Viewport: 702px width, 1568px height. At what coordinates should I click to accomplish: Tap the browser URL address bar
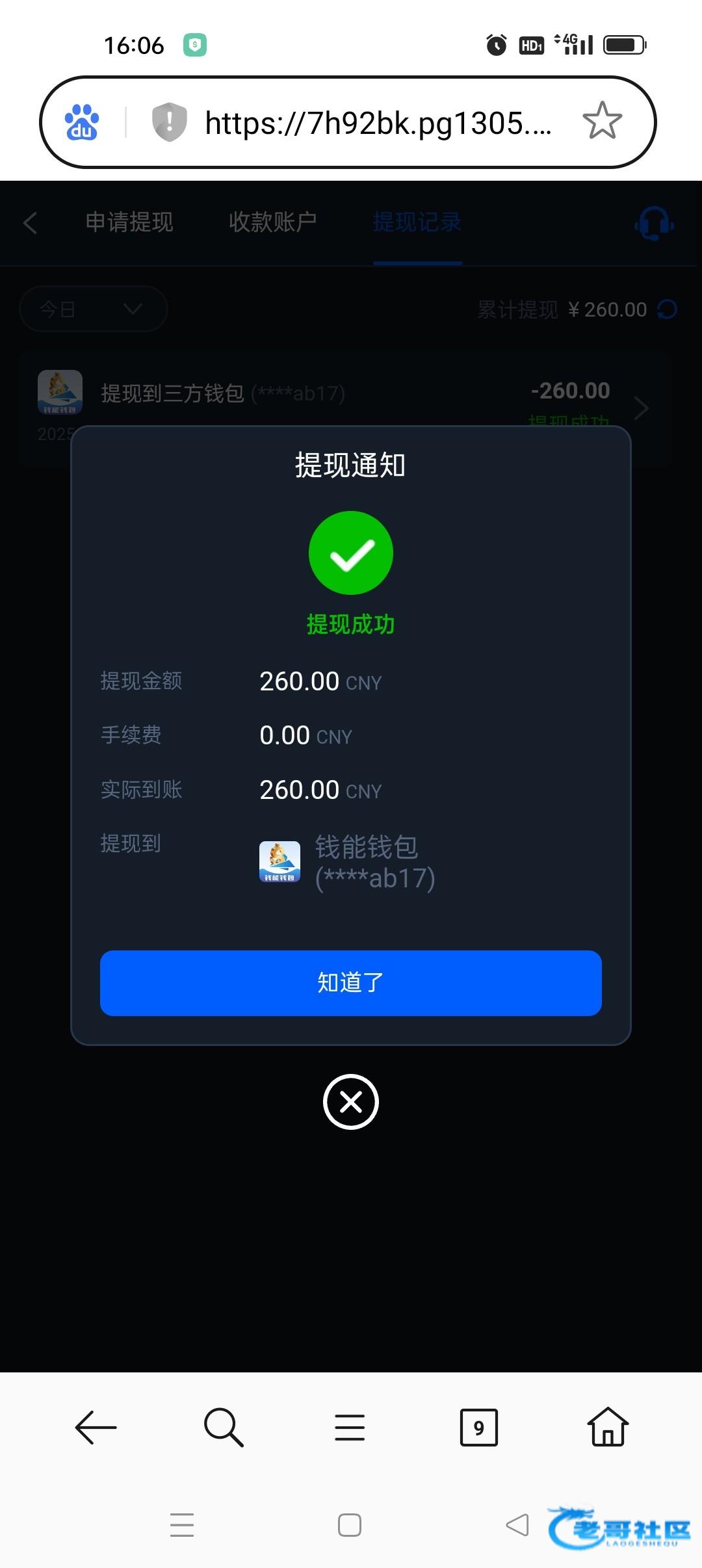[377, 123]
